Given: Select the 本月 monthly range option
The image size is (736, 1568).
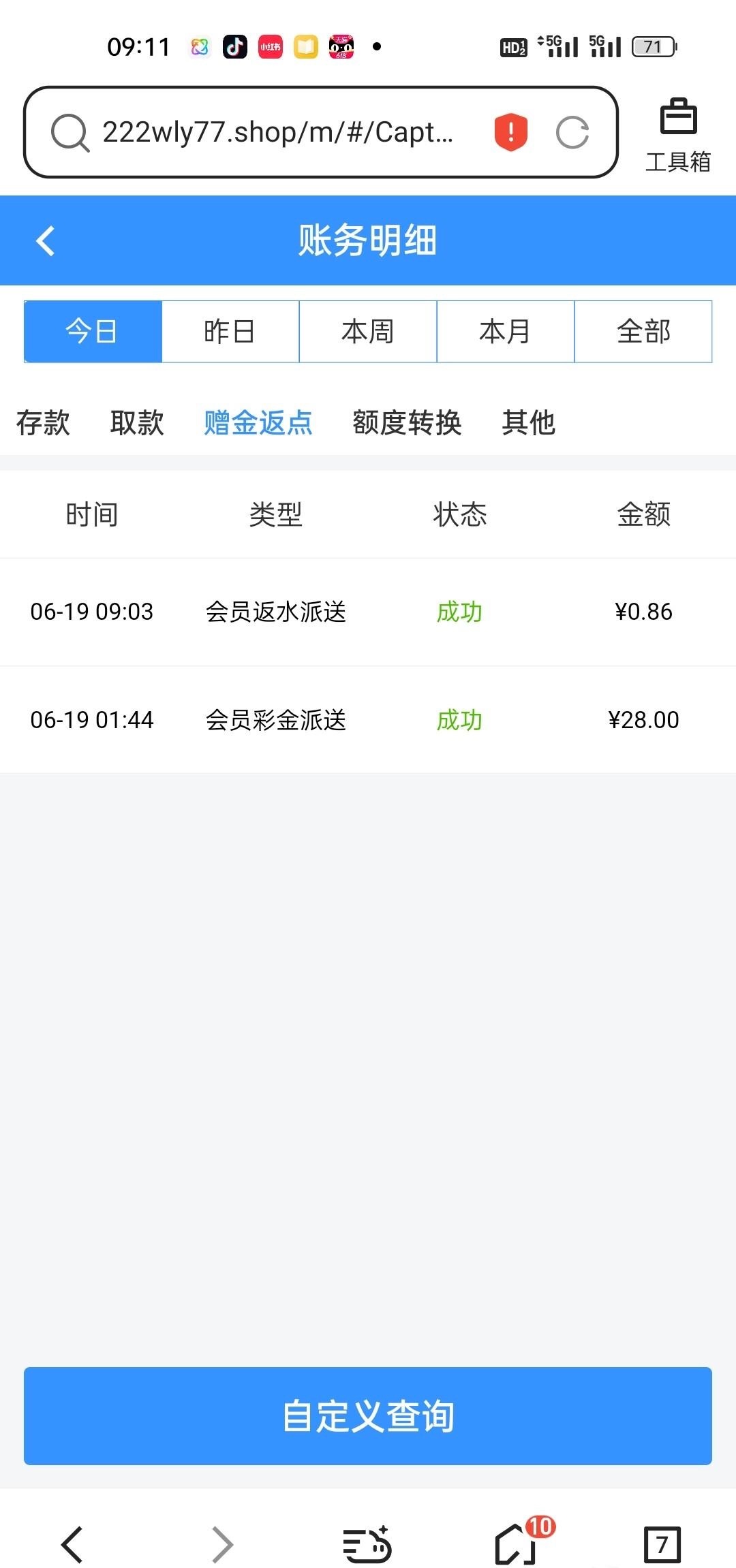Looking at the screenshot, I should point(506,332).
